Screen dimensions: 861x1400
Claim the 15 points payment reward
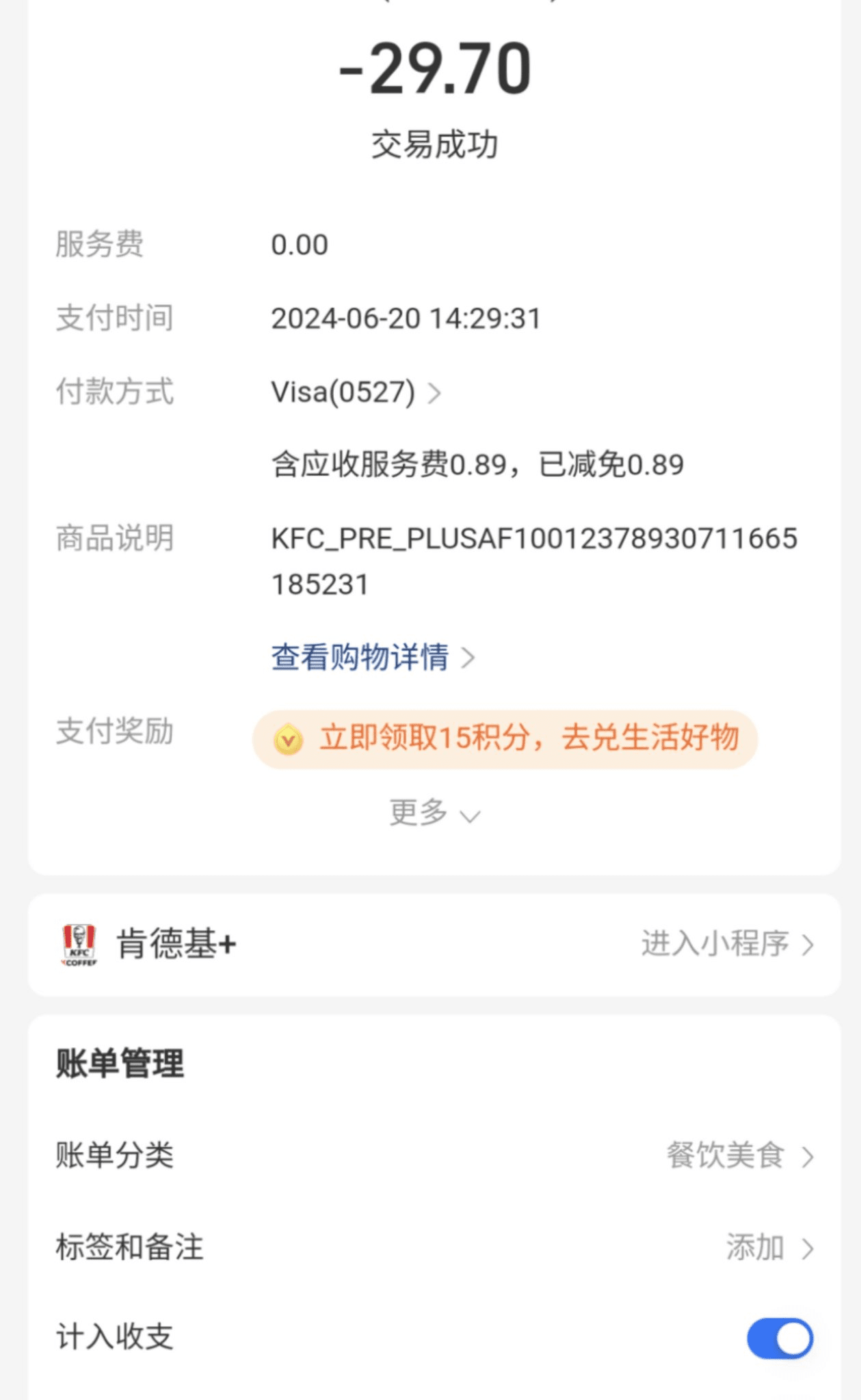pos(505,739)
